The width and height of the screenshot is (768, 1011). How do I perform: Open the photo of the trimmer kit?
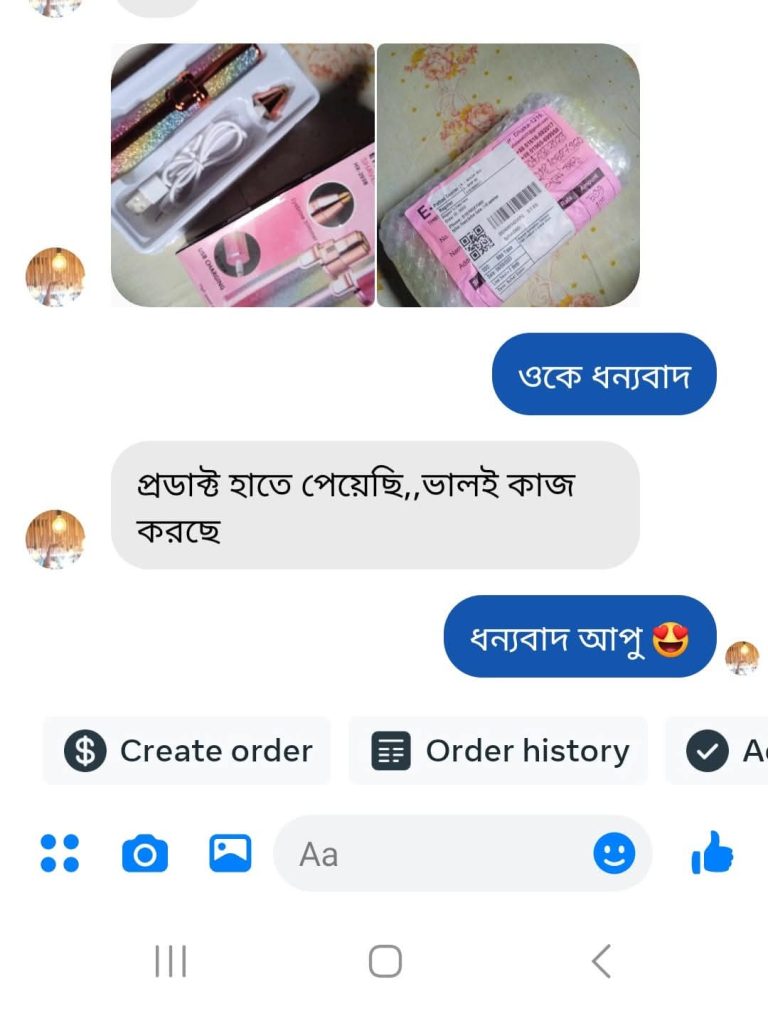[242, 175]
